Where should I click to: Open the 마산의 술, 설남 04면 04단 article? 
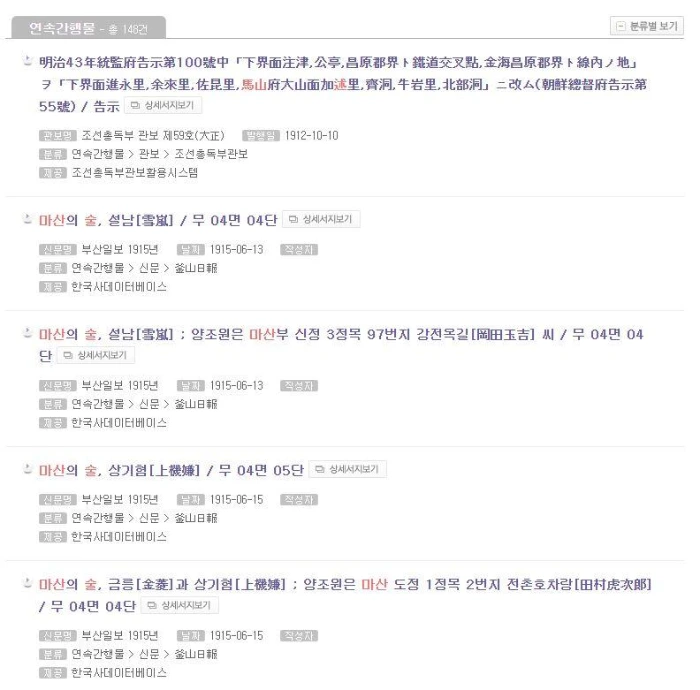click(158, 220)
